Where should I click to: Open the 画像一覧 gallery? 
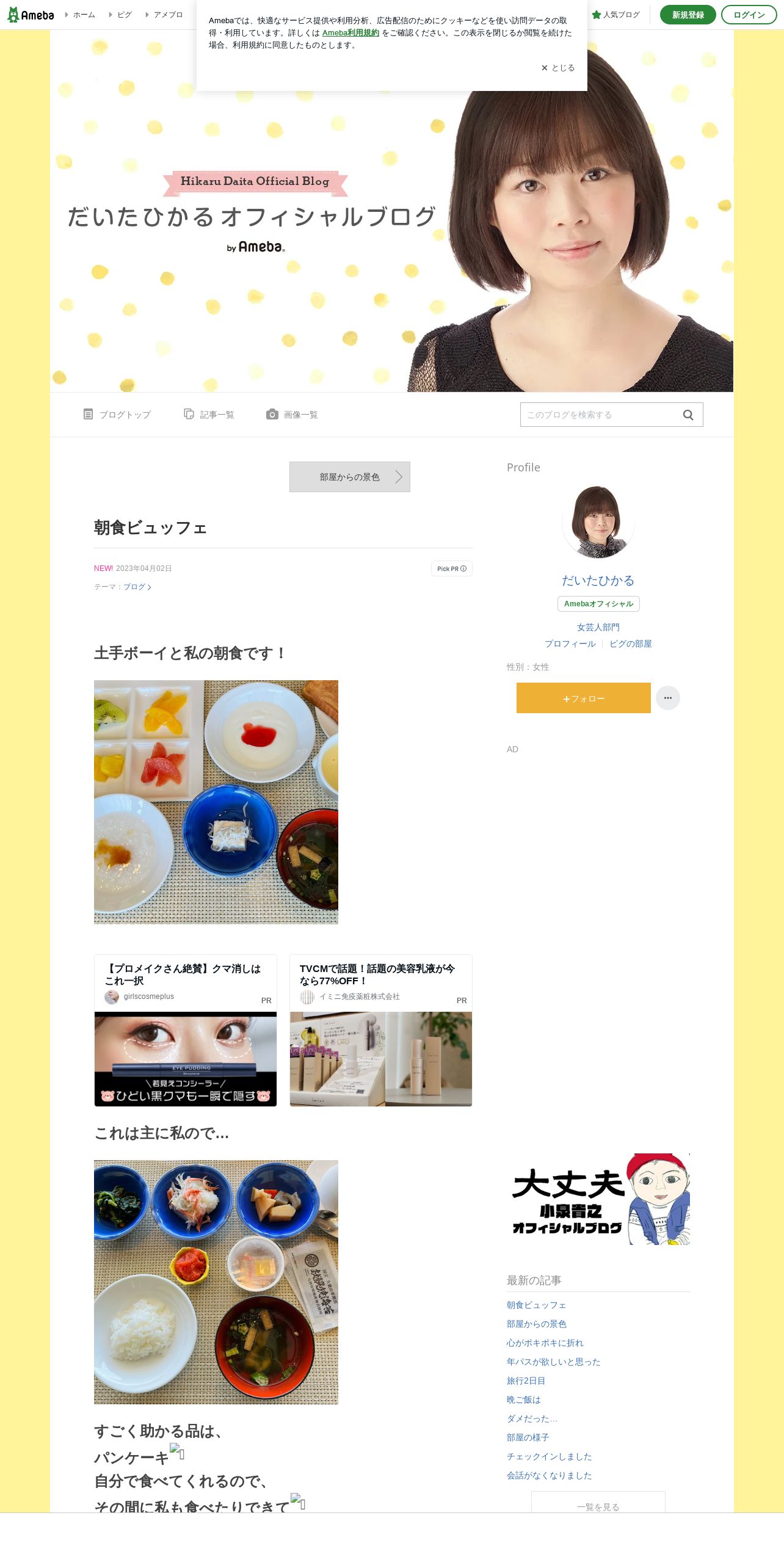tap(292, 415)
